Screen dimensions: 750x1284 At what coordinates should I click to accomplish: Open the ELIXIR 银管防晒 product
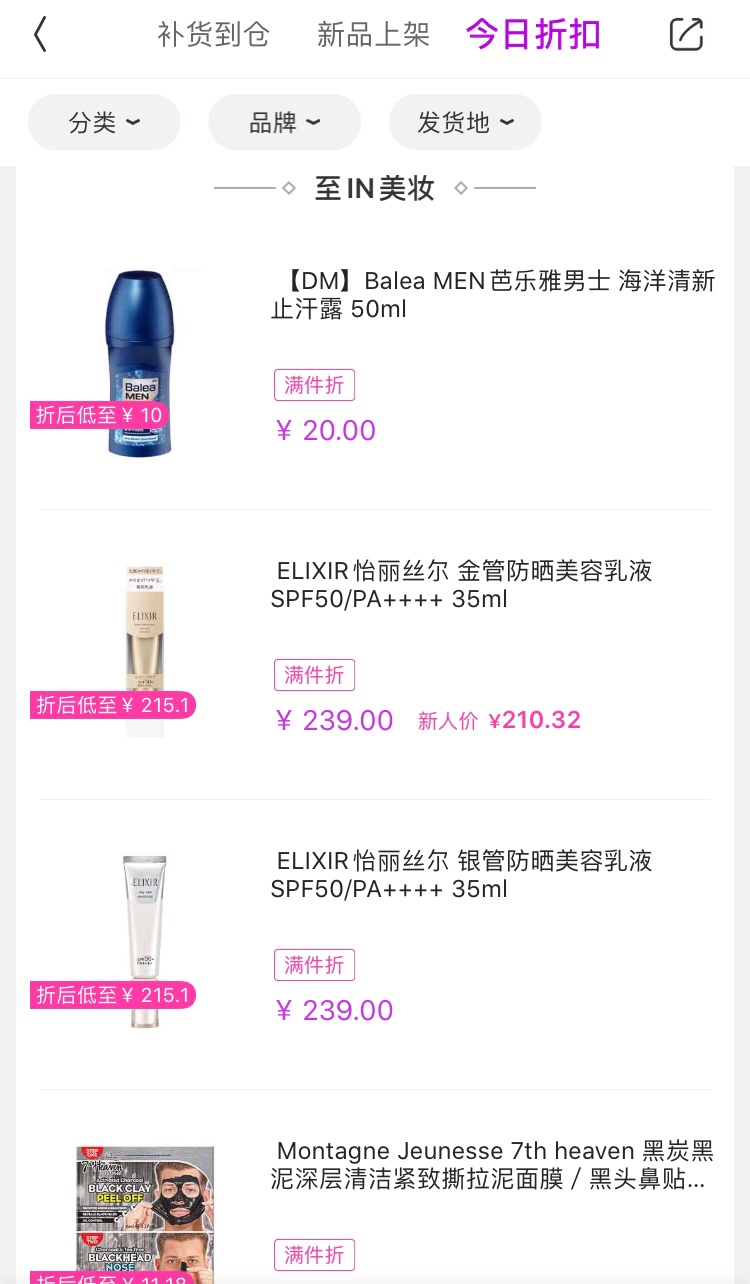(375, 945)
